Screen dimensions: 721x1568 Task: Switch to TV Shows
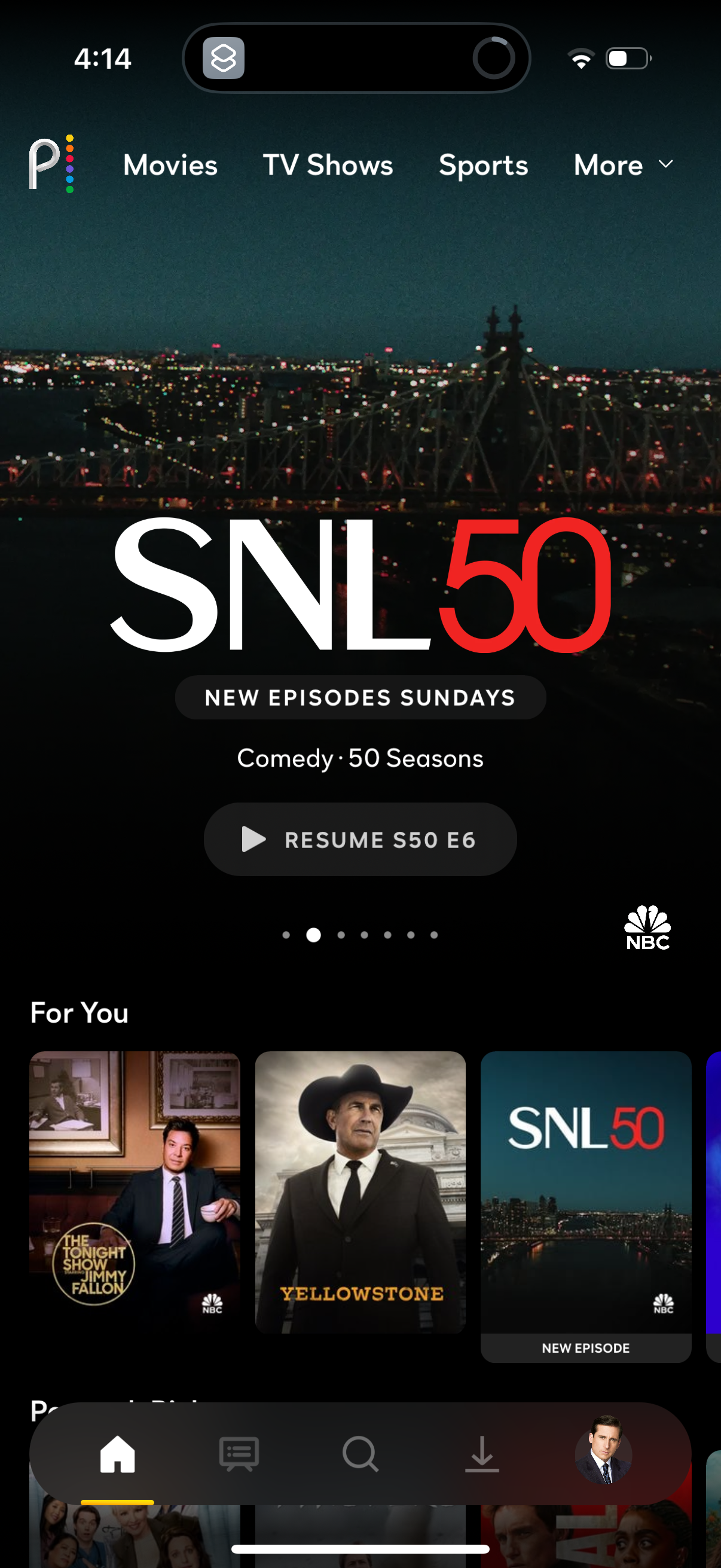(328, 165)
